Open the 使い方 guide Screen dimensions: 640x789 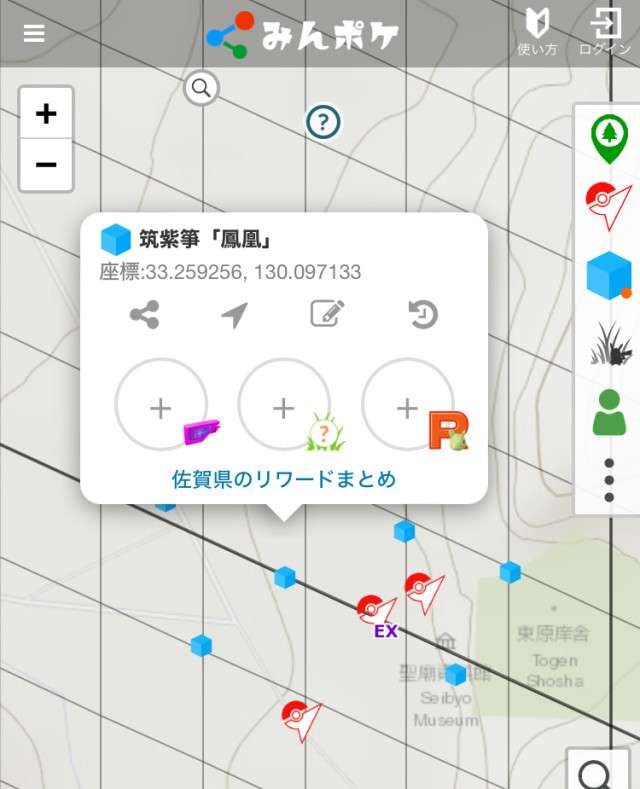coord(537,32)
